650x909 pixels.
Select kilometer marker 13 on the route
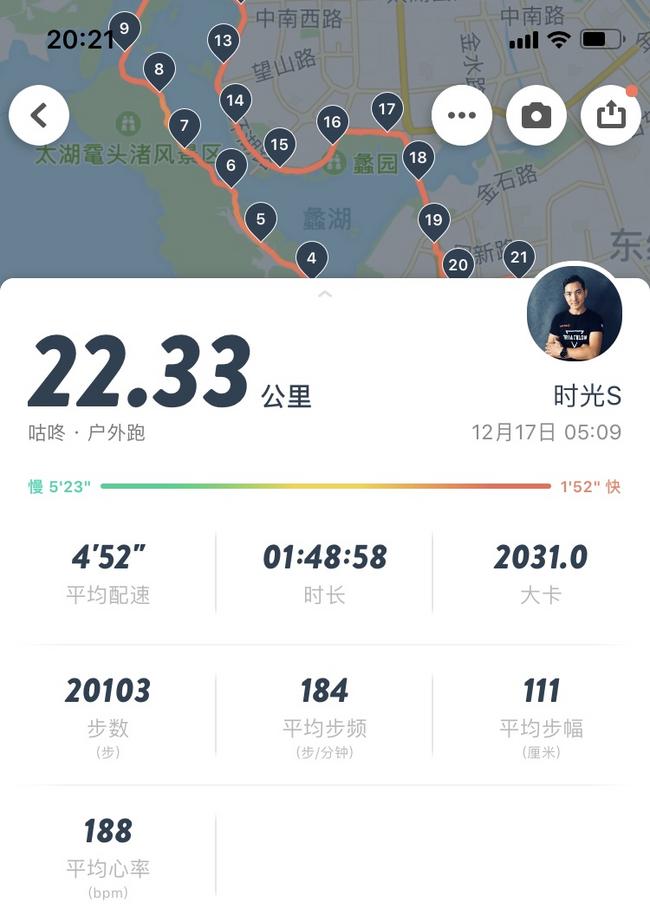tap(223, 42)
